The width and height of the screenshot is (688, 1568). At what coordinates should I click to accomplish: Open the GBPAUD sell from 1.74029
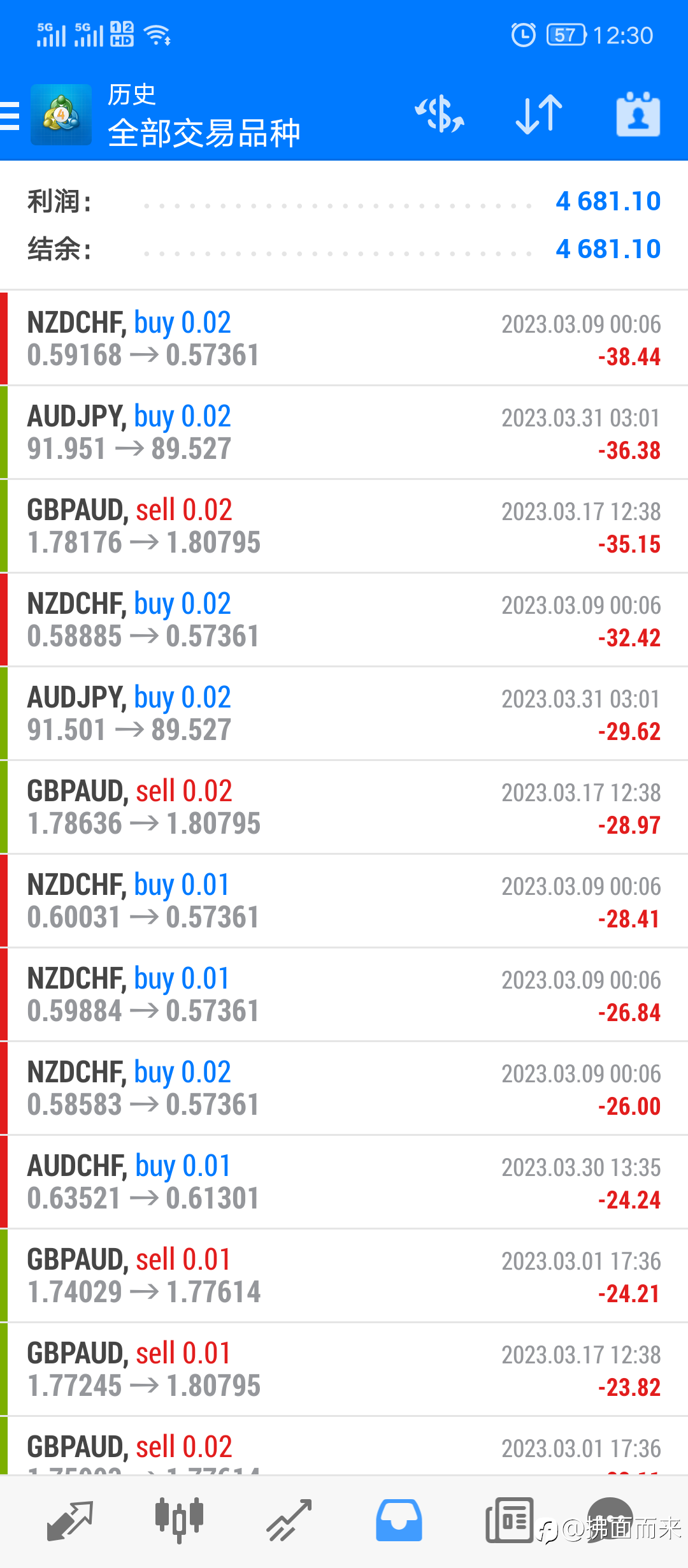point(344,1275)
